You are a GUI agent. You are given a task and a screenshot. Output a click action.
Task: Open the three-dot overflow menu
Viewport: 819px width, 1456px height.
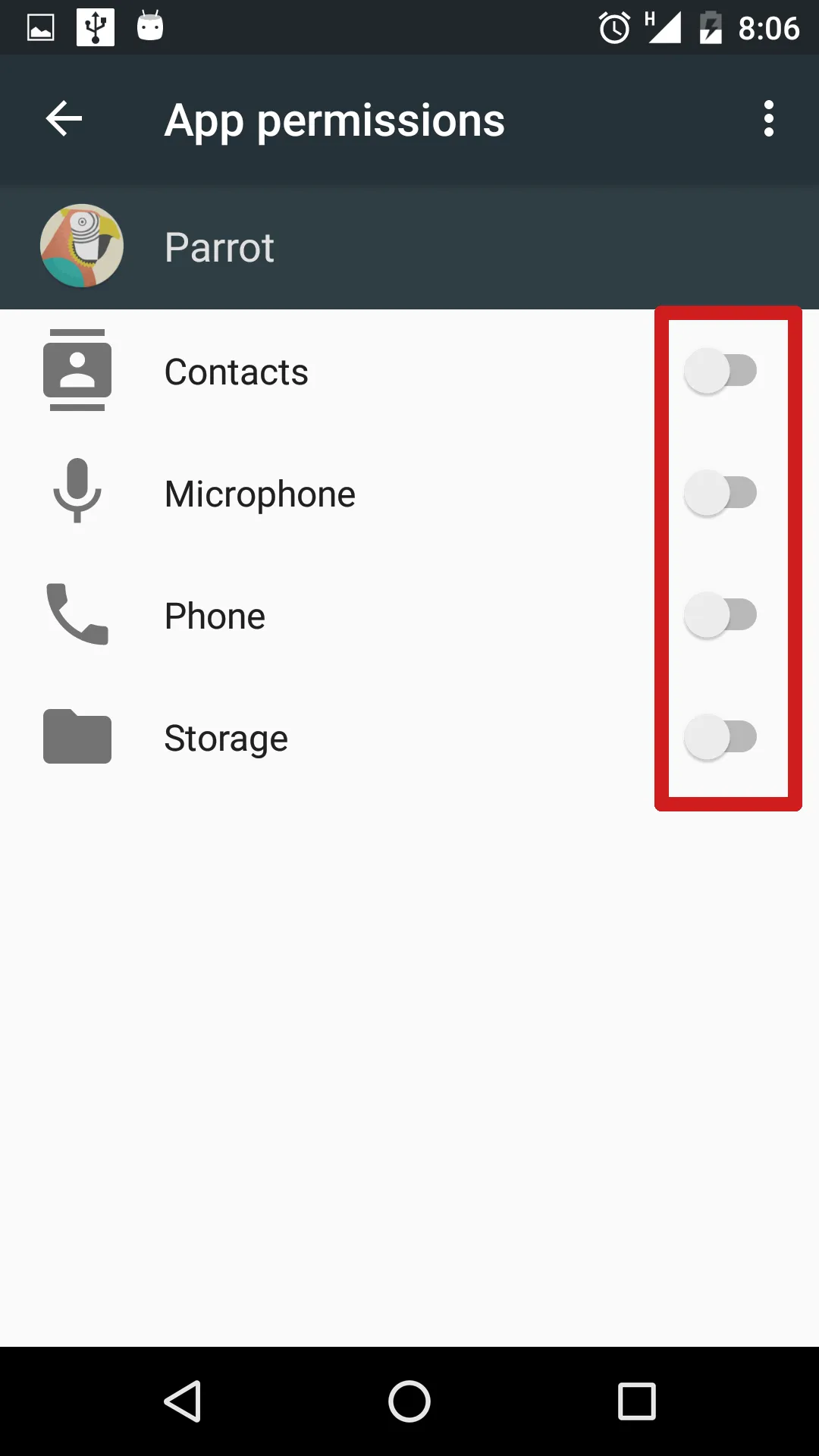(x=768, y=119)
